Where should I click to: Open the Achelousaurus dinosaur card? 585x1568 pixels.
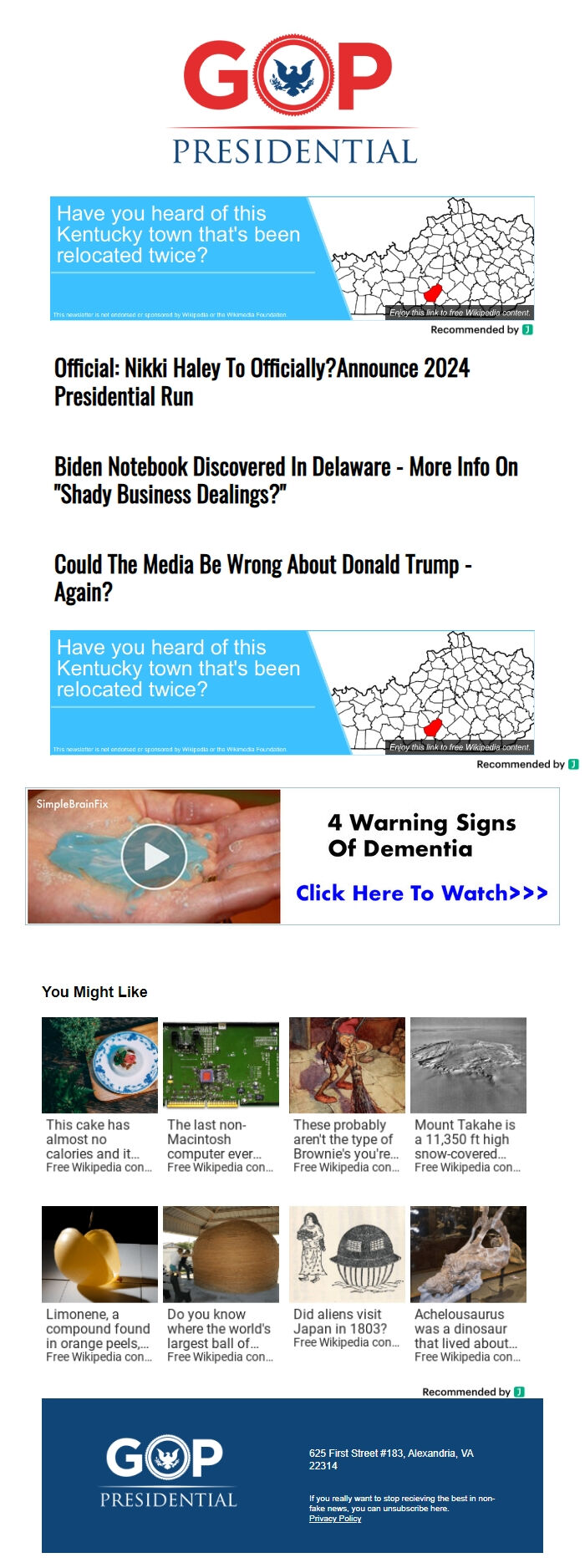click(x=468, y=1284)
